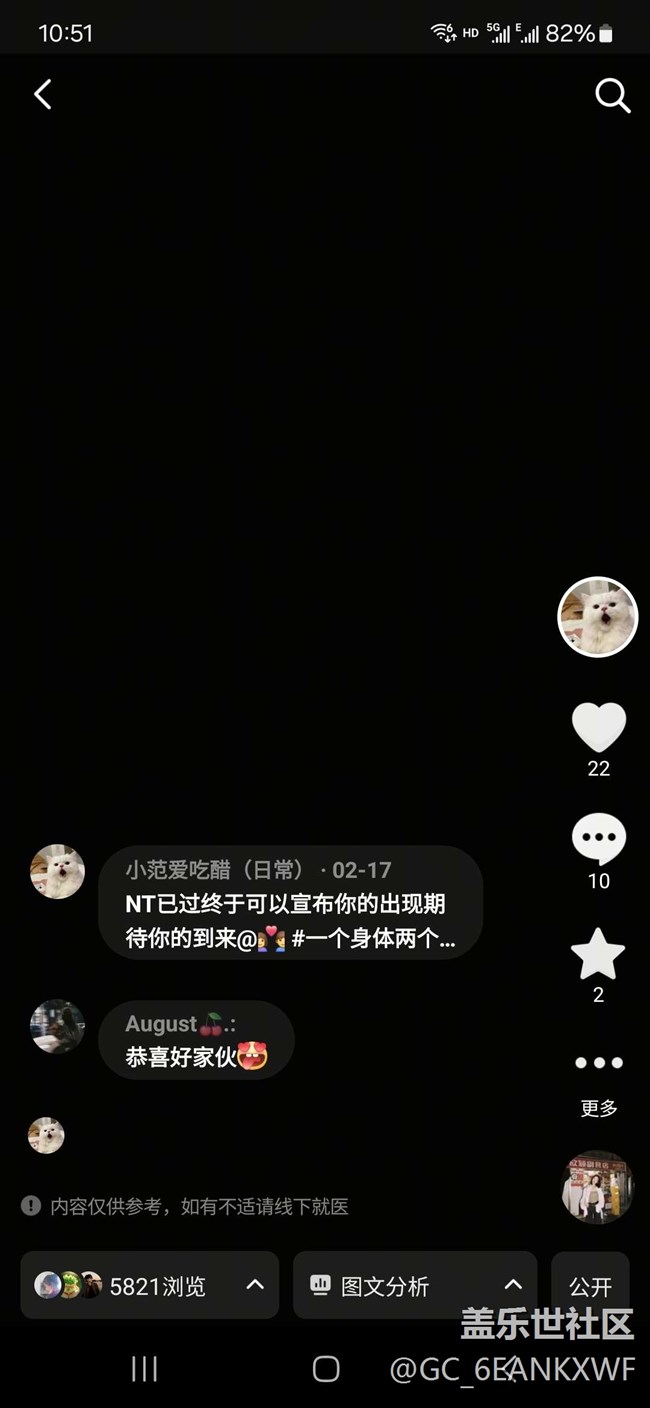This screenshot has height=1408, width=650.
Task: Open the comments bubble
Action: point(598,840)
